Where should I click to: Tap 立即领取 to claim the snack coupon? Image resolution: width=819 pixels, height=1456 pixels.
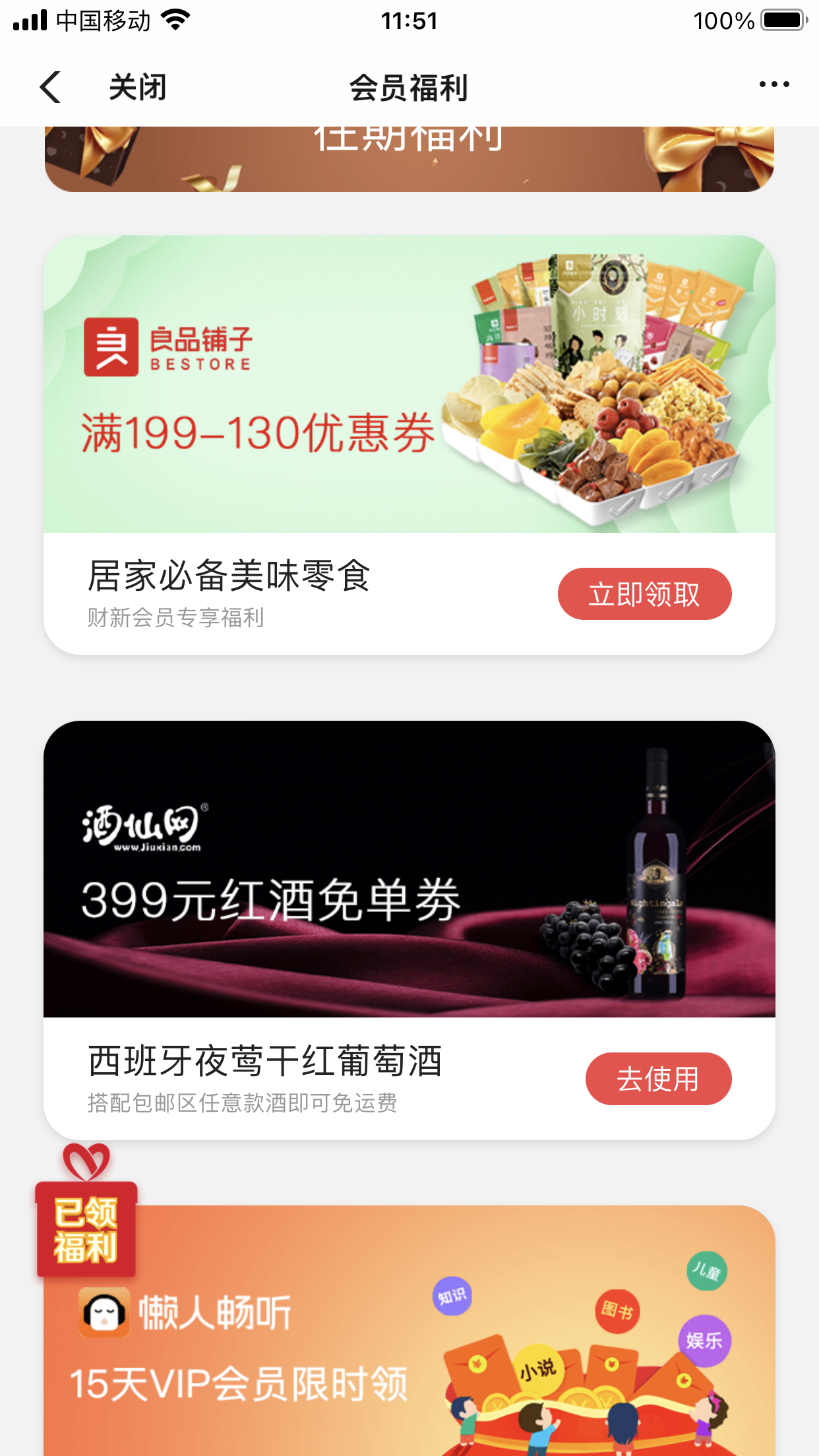pos(644,593)
